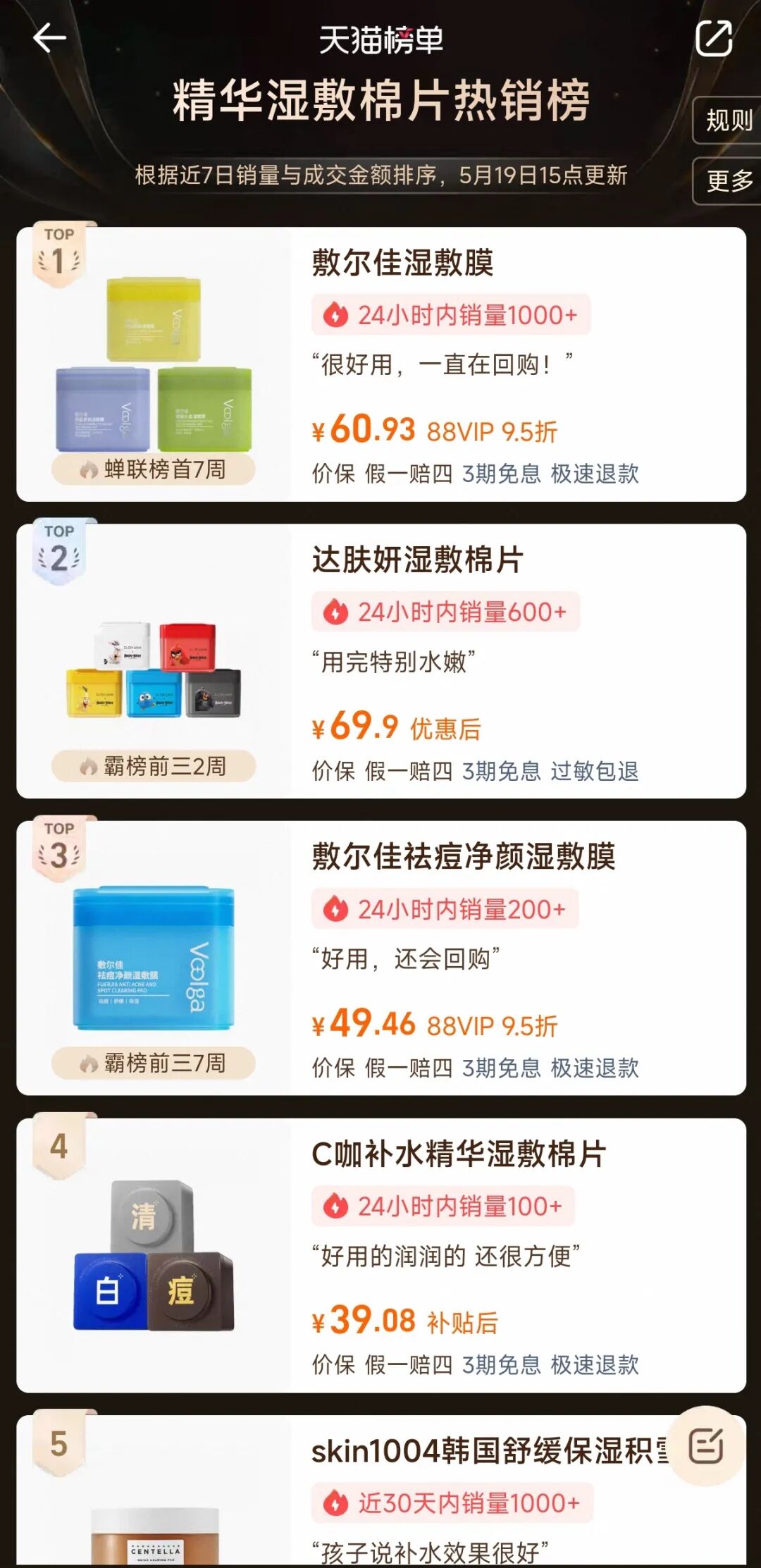Tap the 更多 button

point(728,181)
